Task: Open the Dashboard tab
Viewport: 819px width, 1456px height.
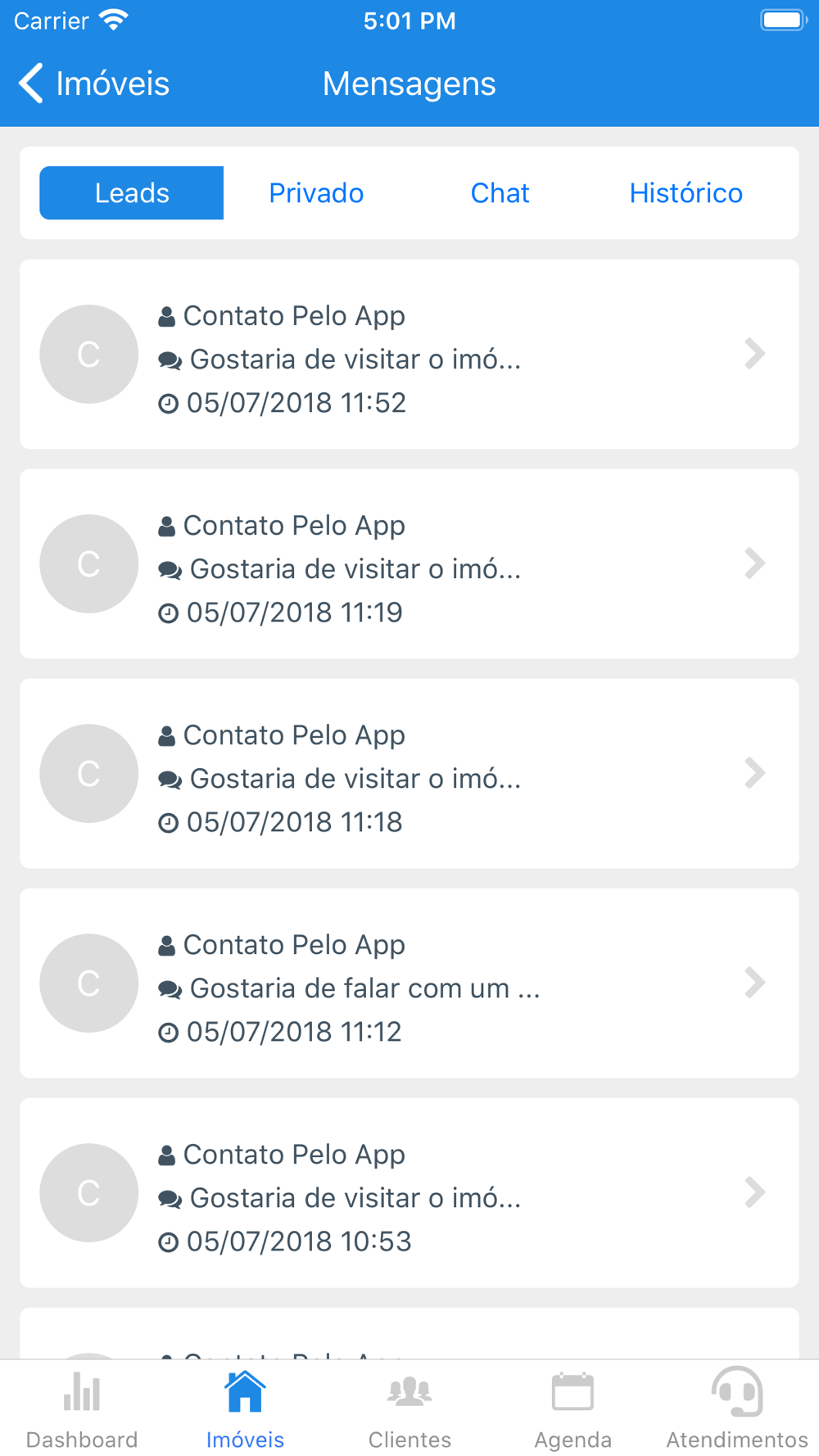Action: (82, 1410)
